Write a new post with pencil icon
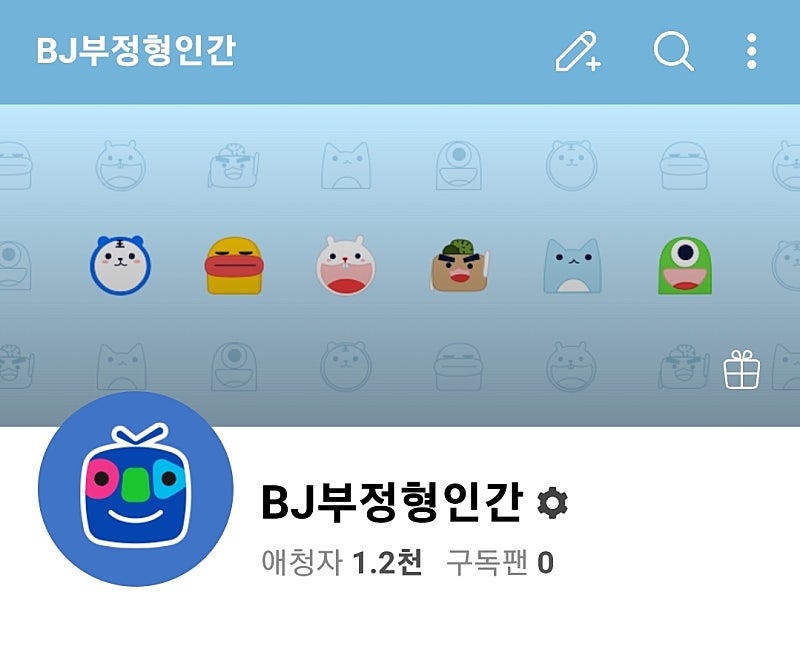 [x=578, y=51]
